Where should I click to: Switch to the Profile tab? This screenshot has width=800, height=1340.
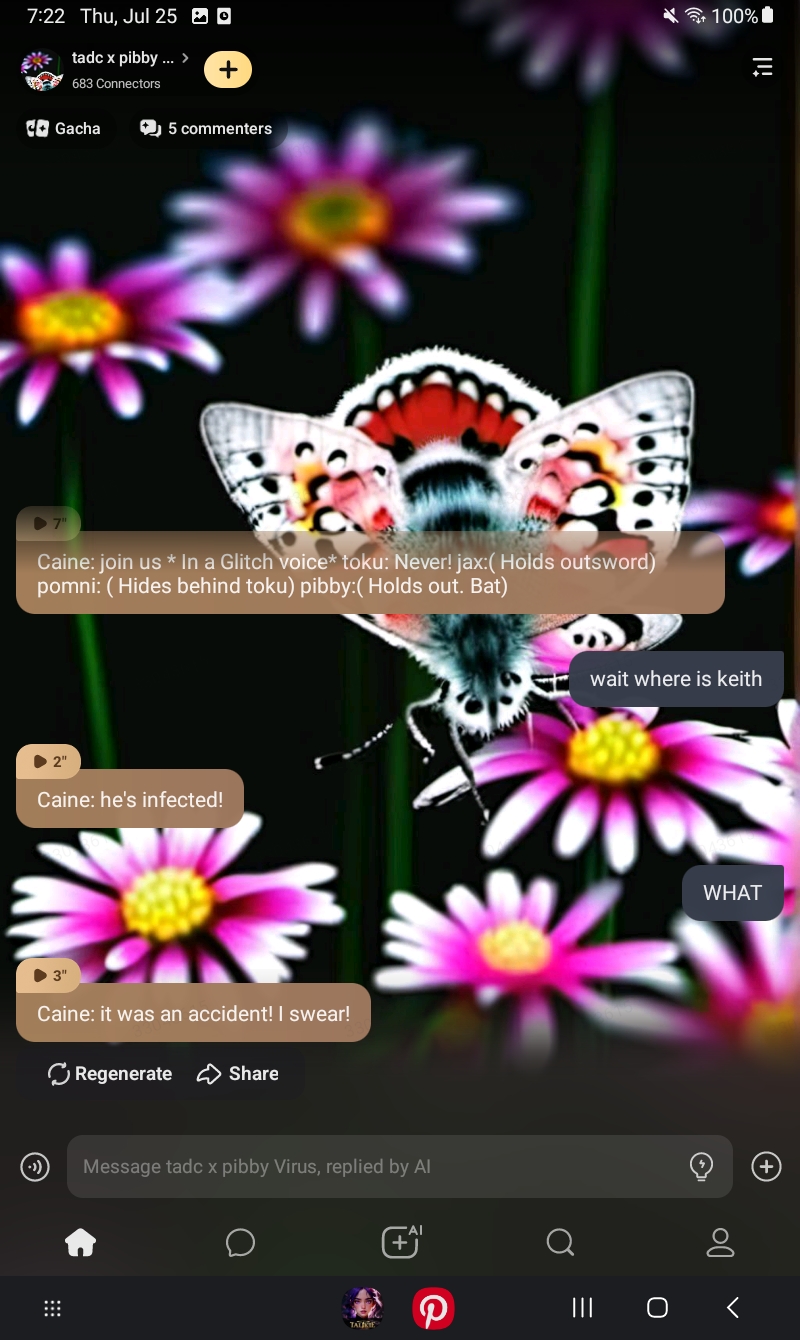tap(720, 1242)
